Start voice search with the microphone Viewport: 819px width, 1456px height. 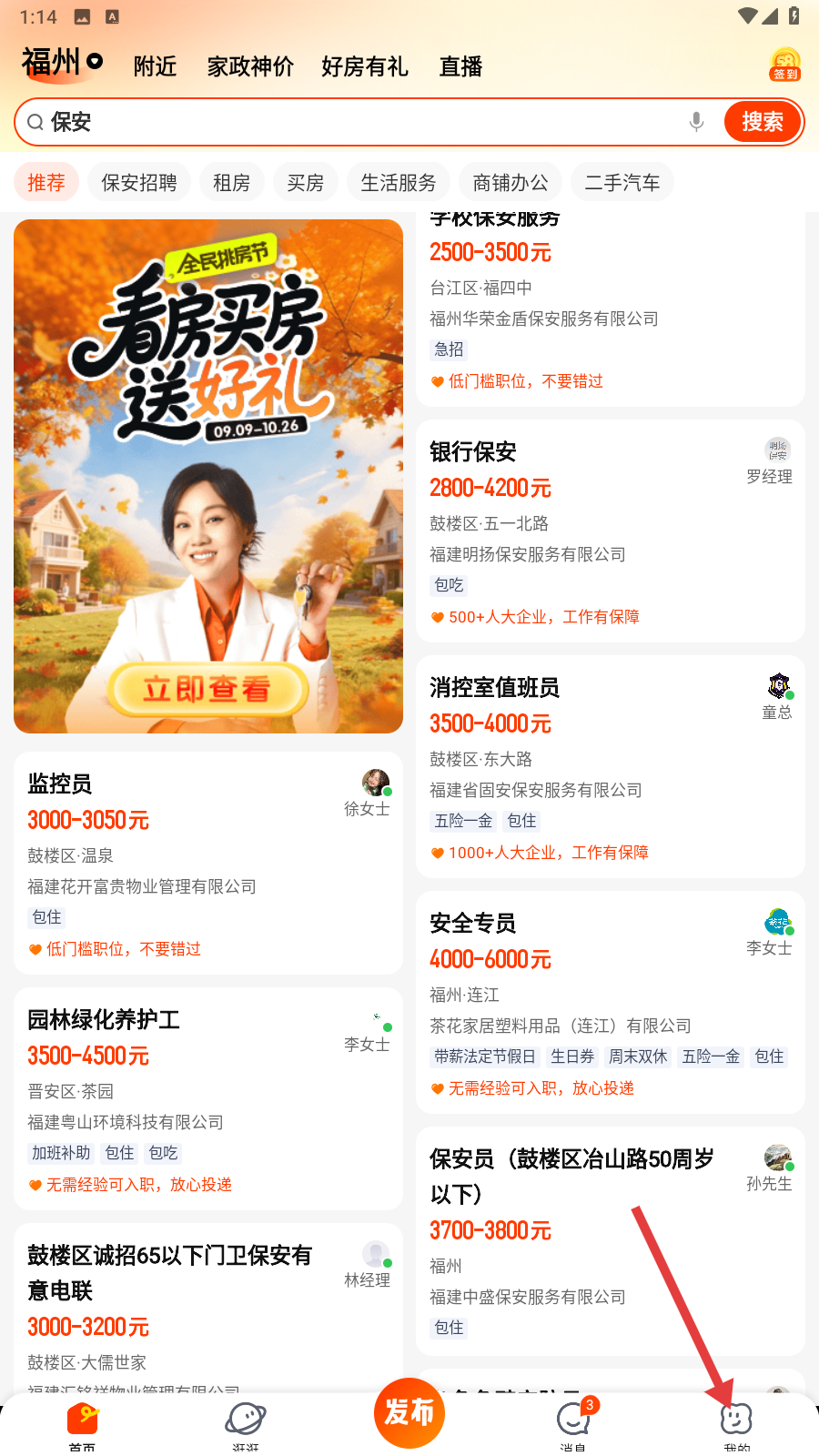(x=696, y=122)
